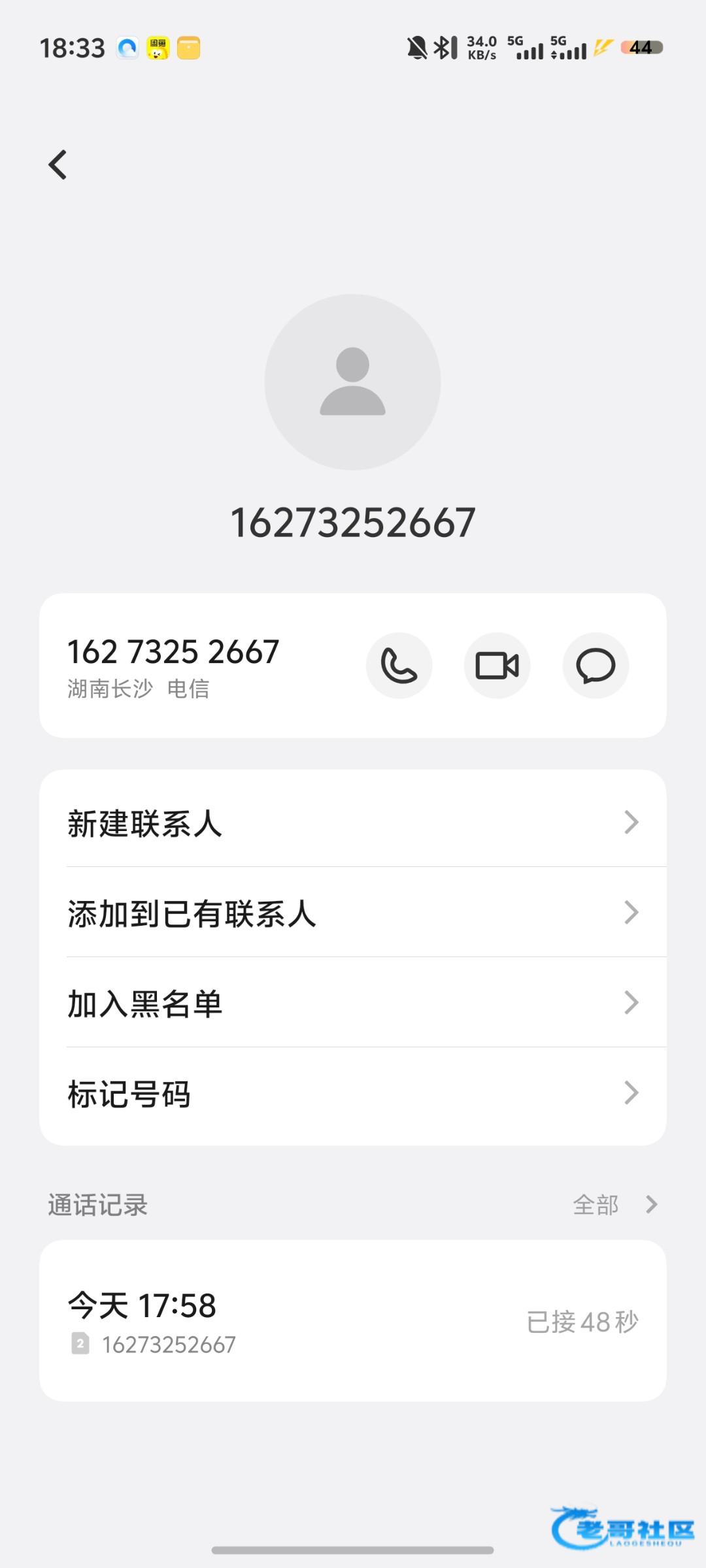Open 加入黑名单 to block number
Screen dimensions: 706x1568
(353, 1003)
